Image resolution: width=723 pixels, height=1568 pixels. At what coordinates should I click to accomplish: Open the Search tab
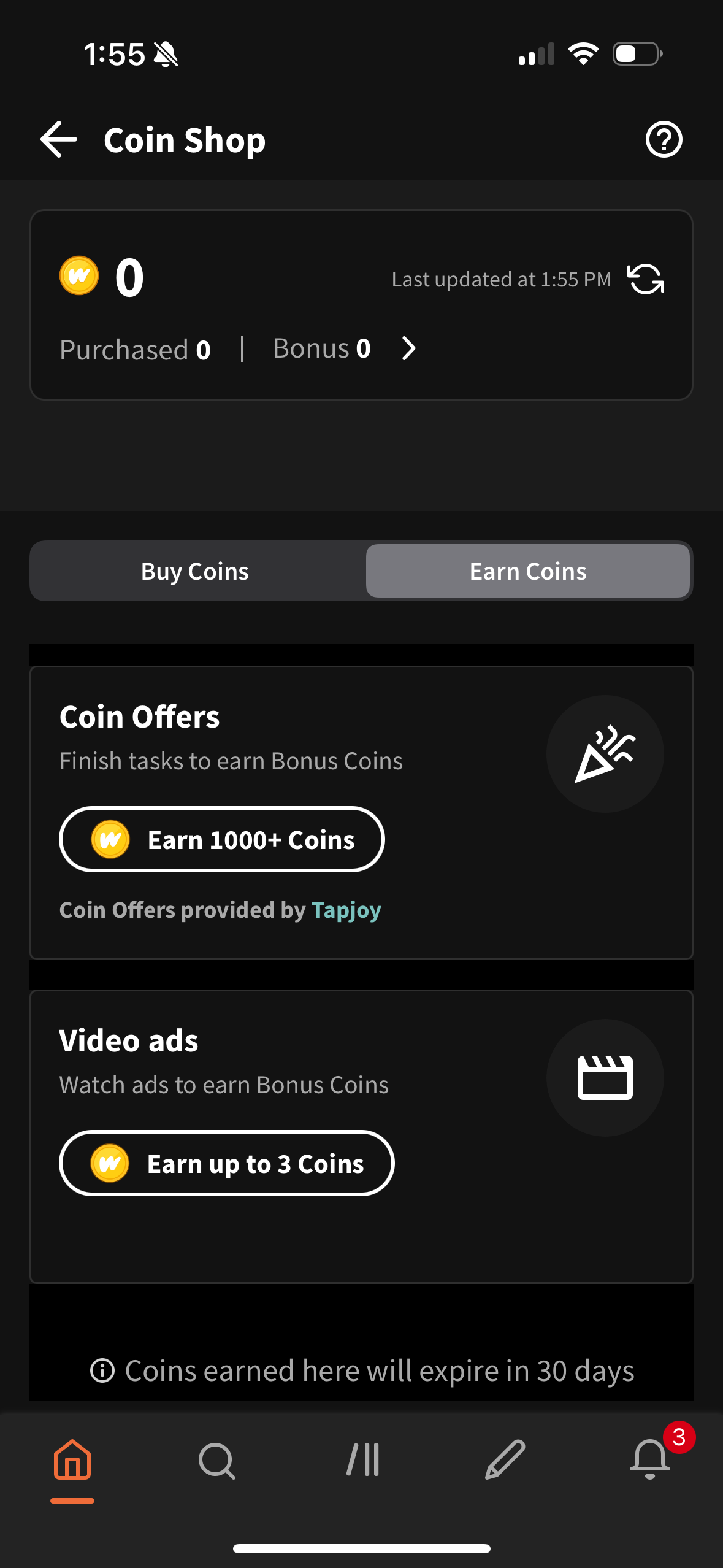coord(216,1460)
